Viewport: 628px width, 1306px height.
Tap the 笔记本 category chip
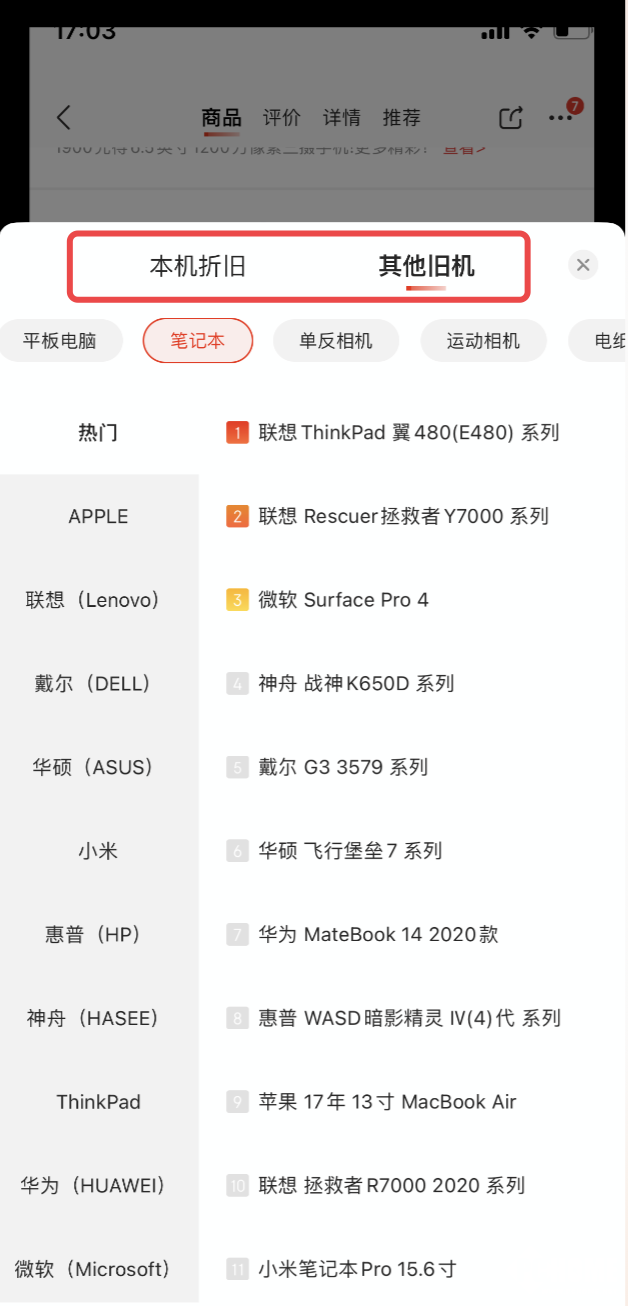[198, 341]
